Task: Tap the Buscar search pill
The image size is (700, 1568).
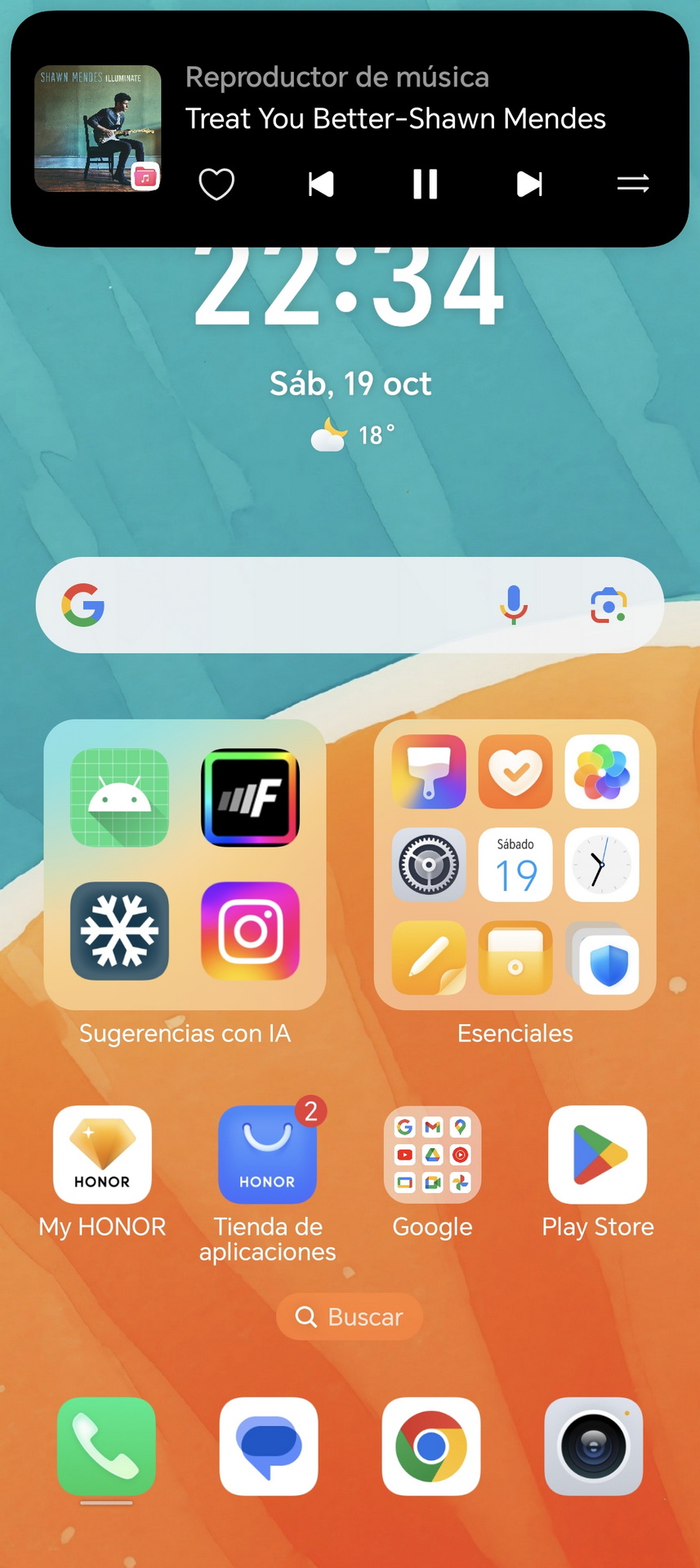Action: click(x=350, y=1316)
